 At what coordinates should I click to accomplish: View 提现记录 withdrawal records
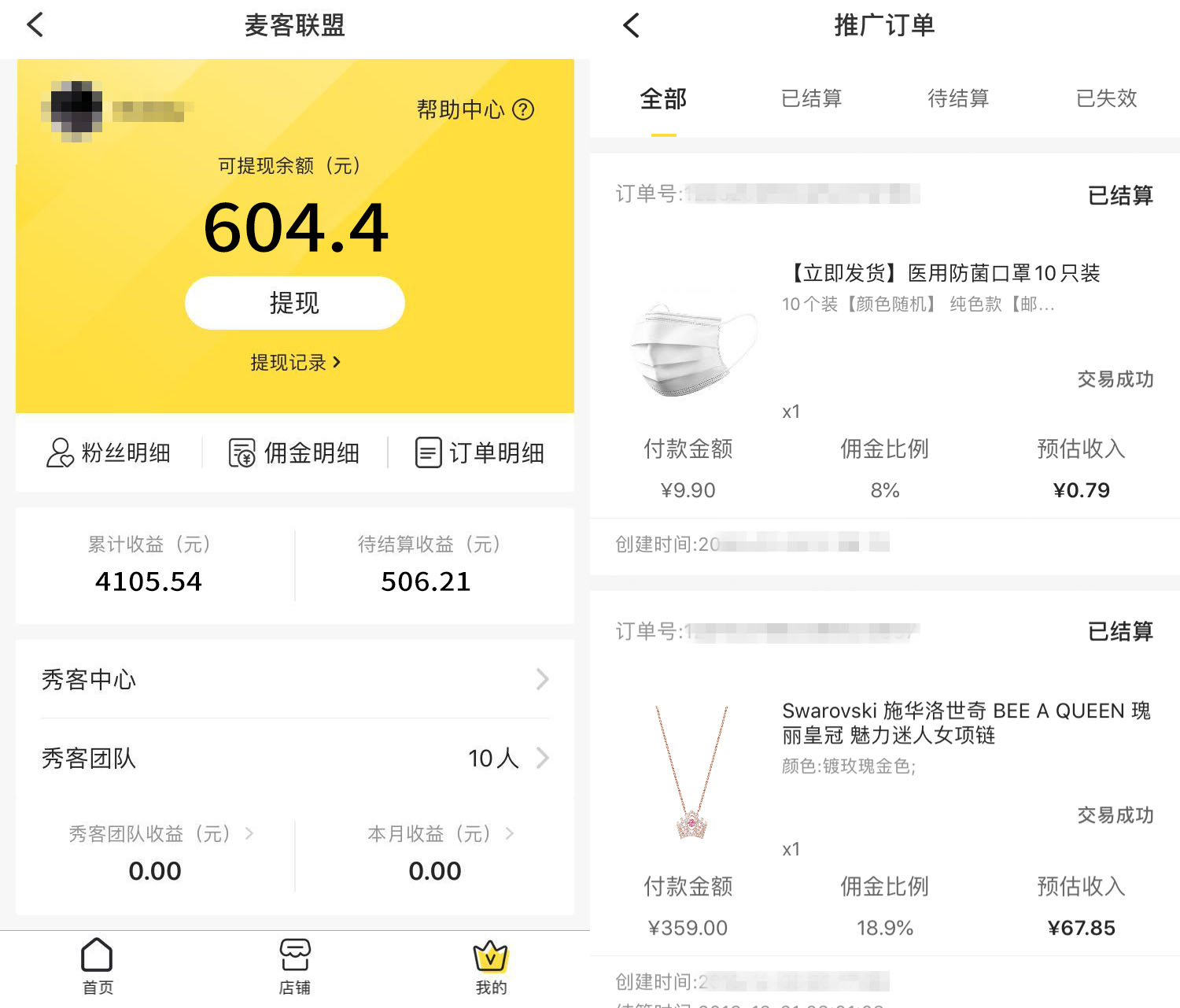(295, 362)
